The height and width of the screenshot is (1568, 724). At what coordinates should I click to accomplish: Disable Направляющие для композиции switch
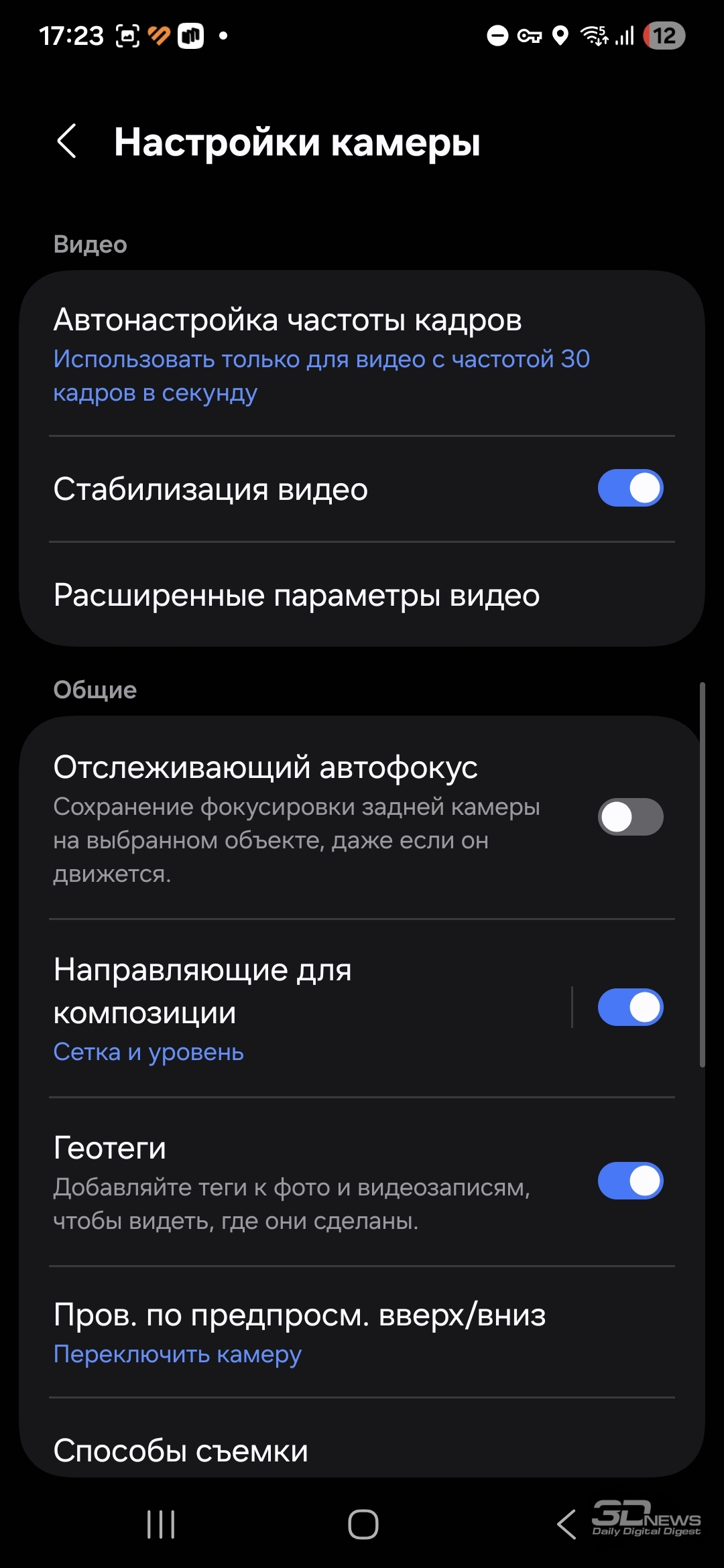point(630,1007)
